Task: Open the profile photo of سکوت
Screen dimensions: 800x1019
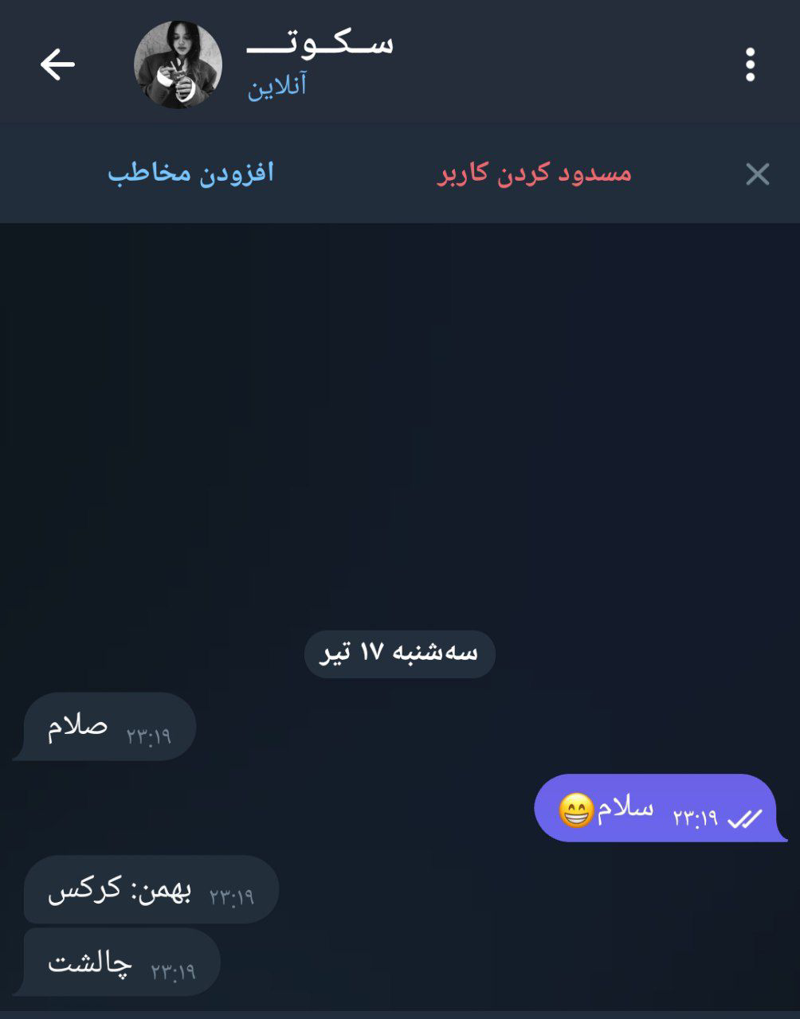Action: 178,65
